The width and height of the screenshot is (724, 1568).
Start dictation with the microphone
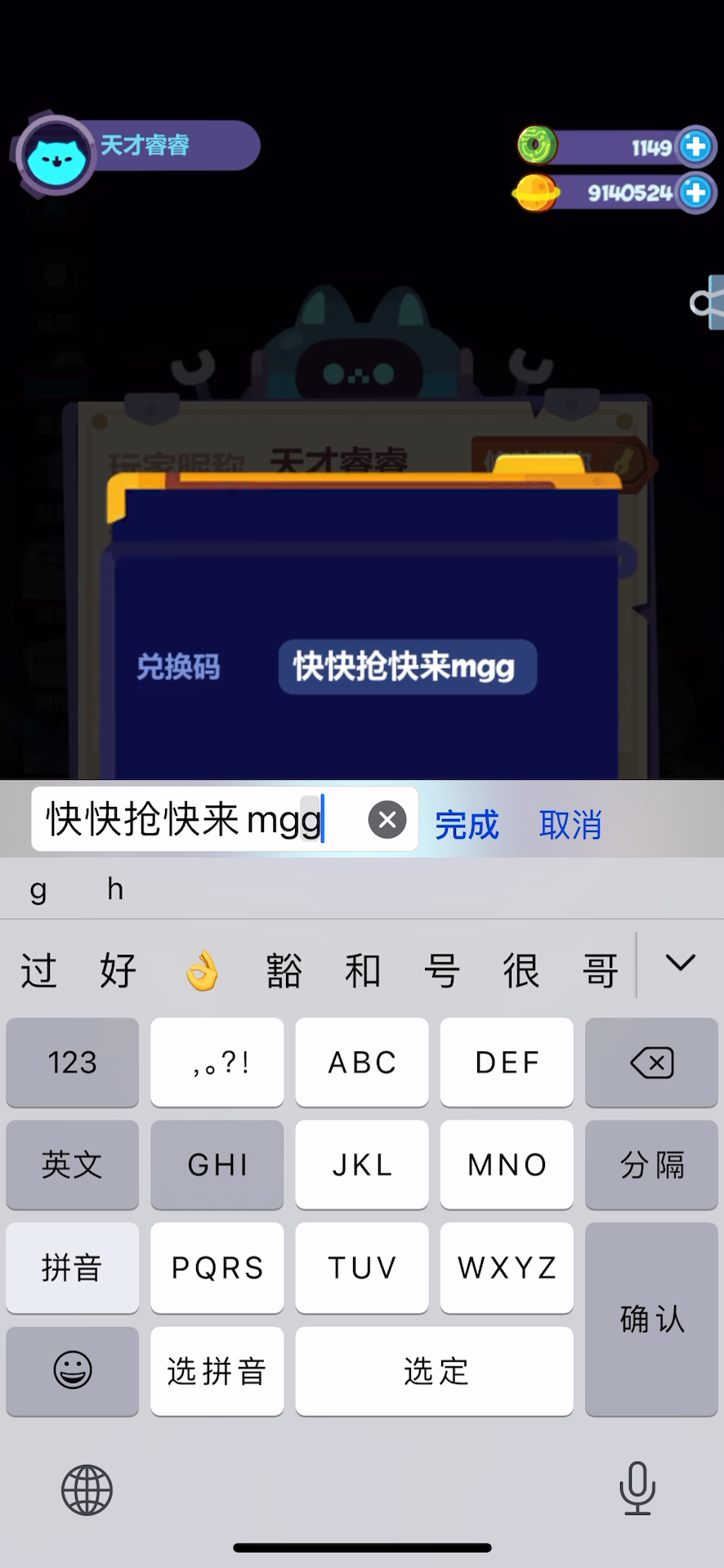[x=637, y=1488]
